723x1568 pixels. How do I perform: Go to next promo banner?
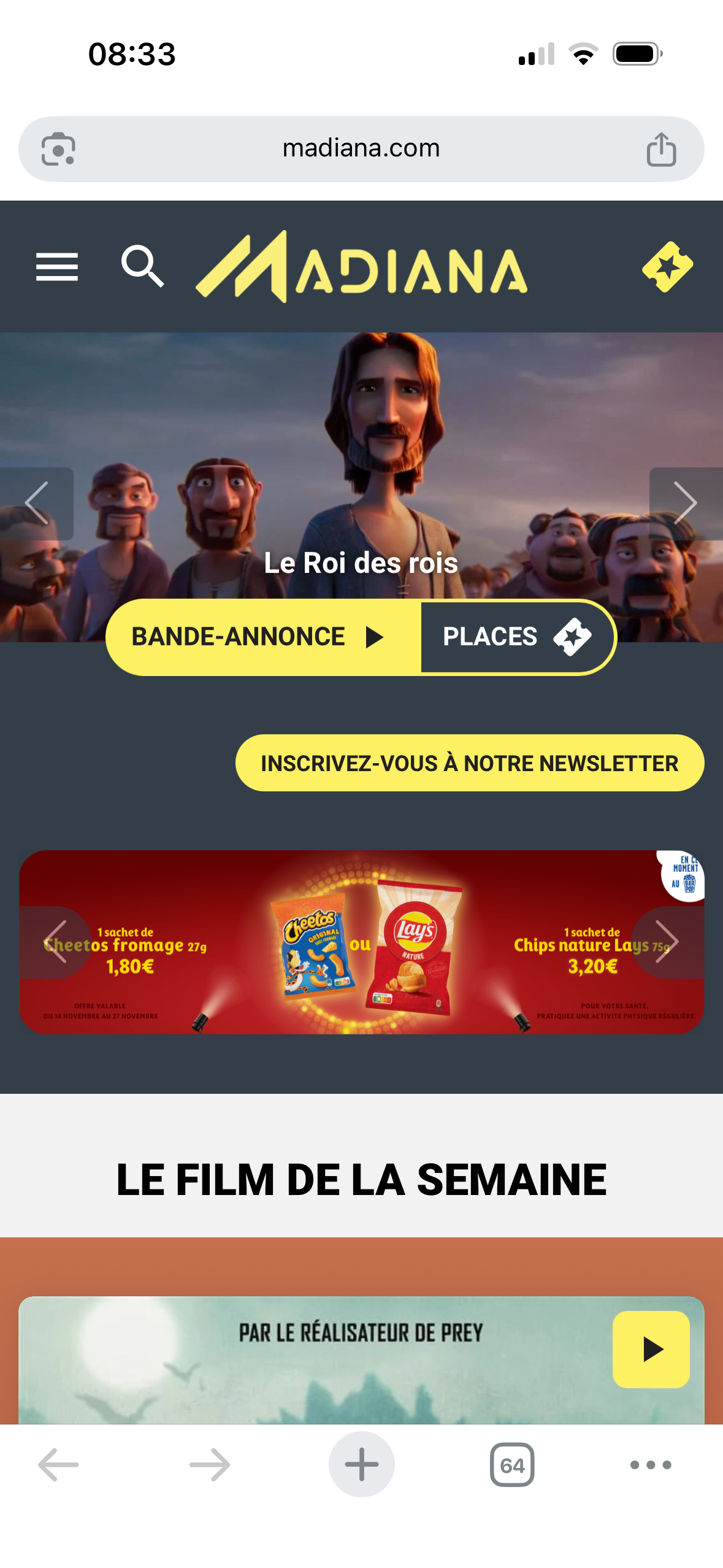point(667,942)
